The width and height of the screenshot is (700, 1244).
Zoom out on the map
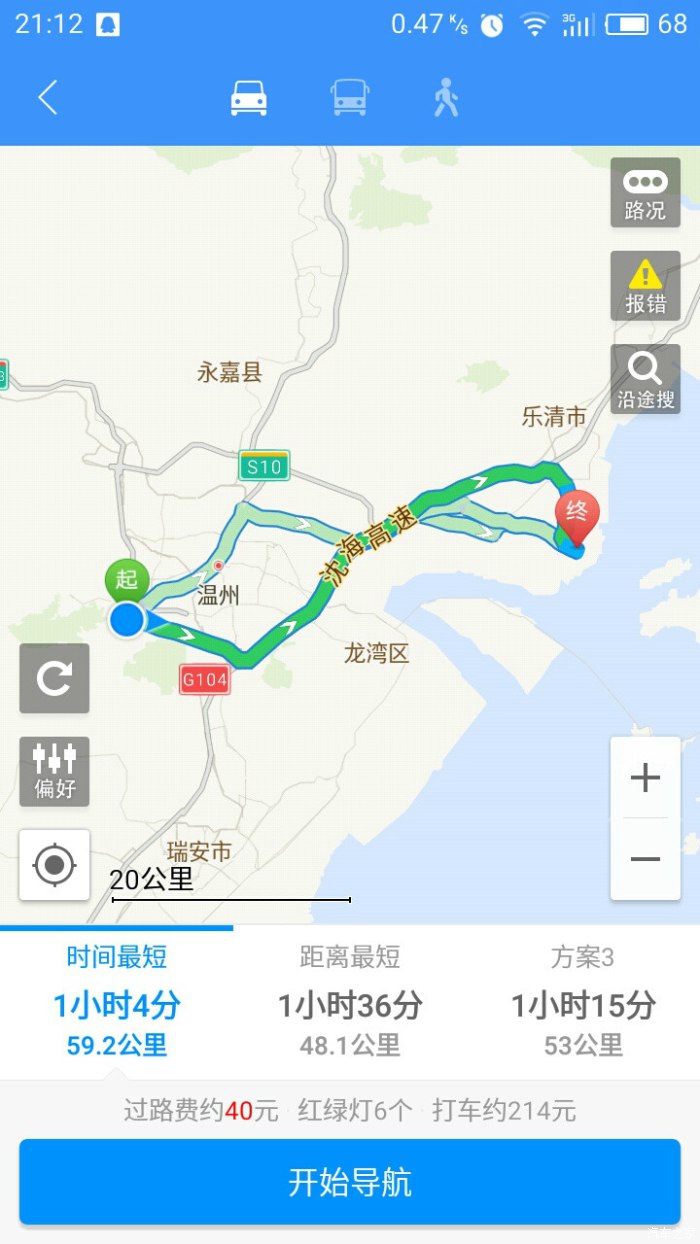click(x=645, y=859)
